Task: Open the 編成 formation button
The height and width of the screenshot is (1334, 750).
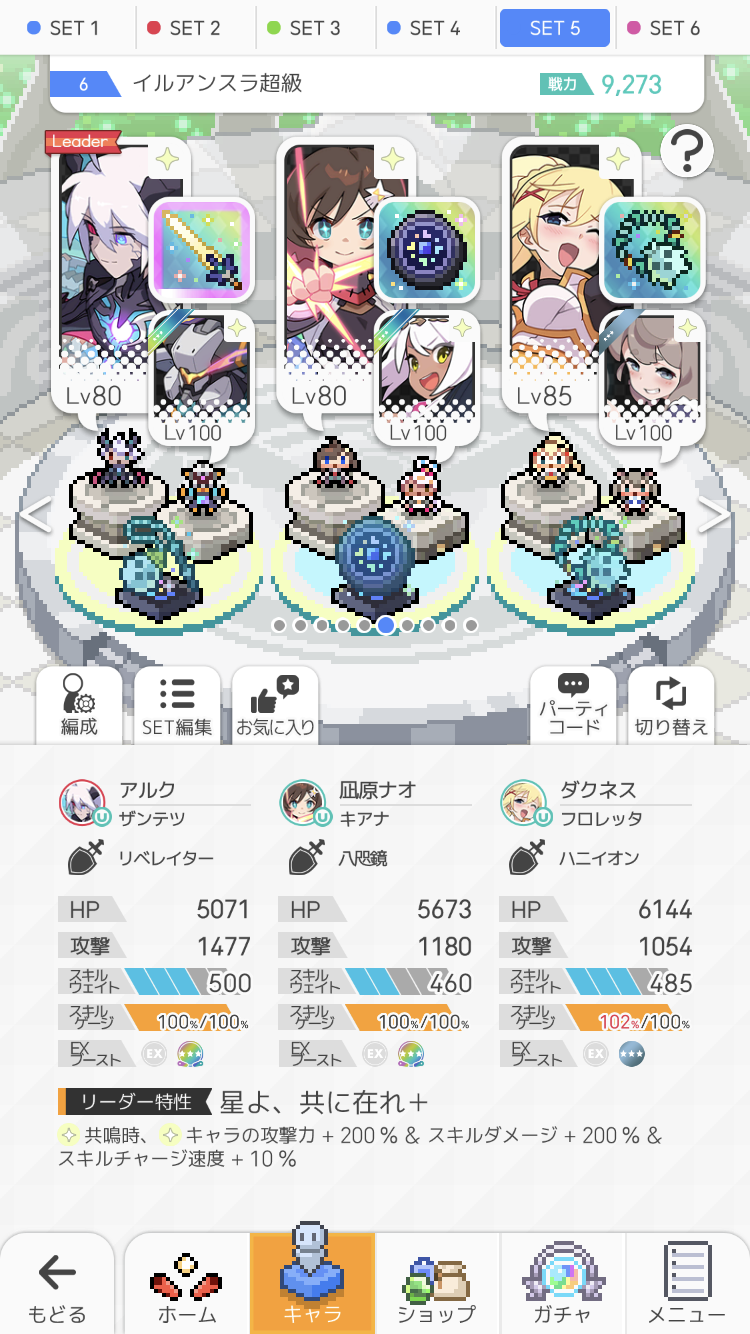Action: pos(79,705)
